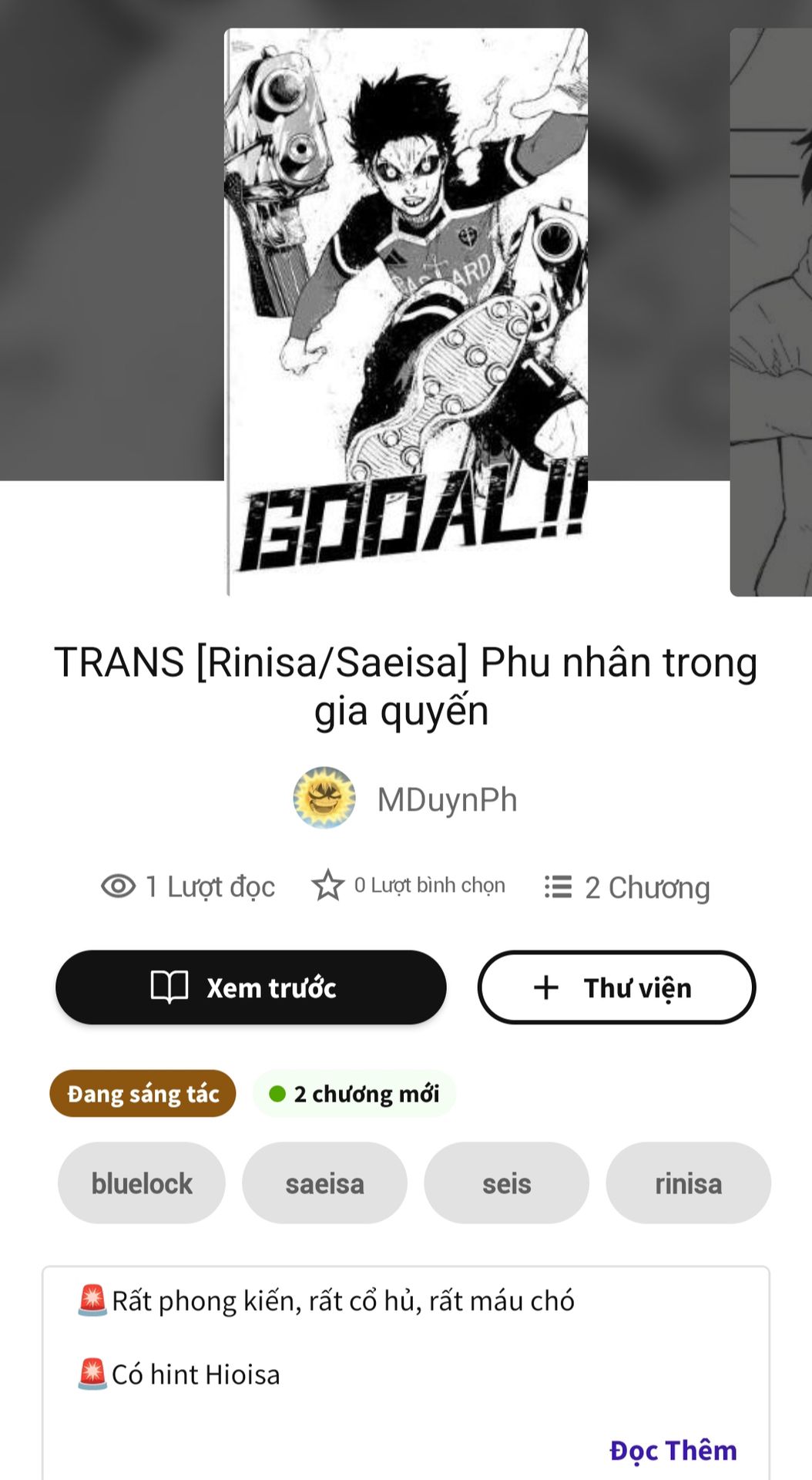Select the seis tag chip
The width and height of the screenshot is (812, 1480).
pyautogui.click(x=506, y=1183)
